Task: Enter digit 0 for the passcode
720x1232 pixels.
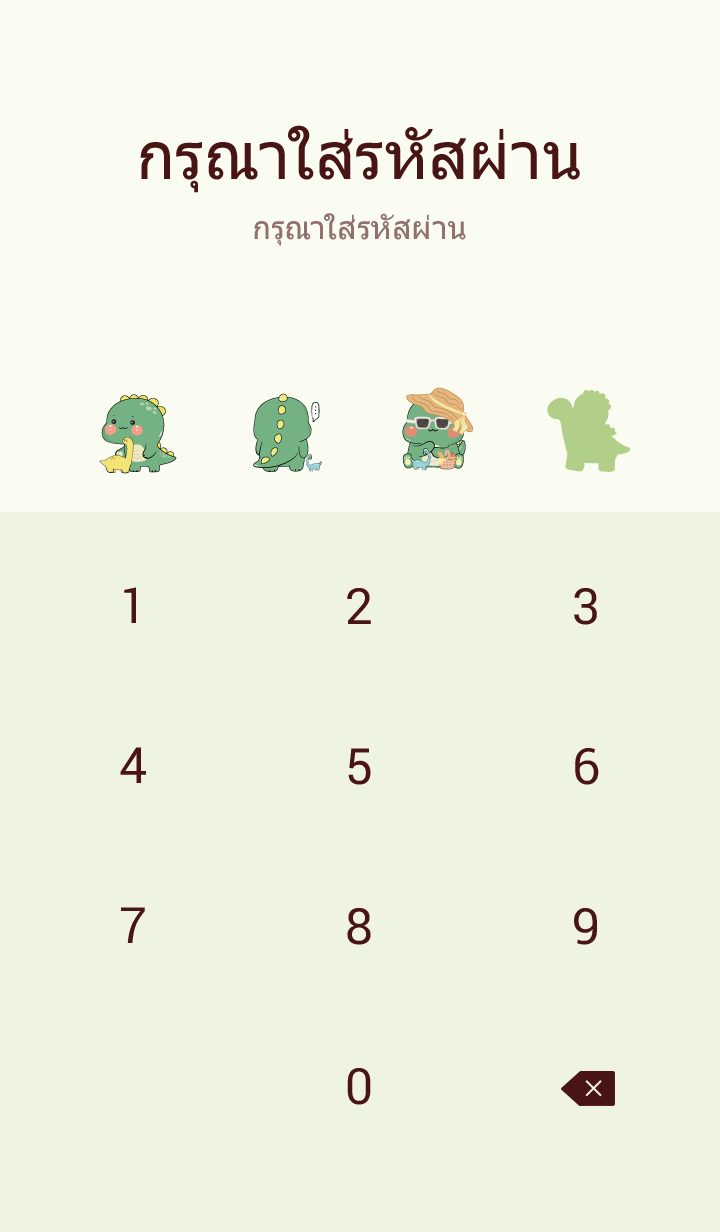Action: [359, 1087]
